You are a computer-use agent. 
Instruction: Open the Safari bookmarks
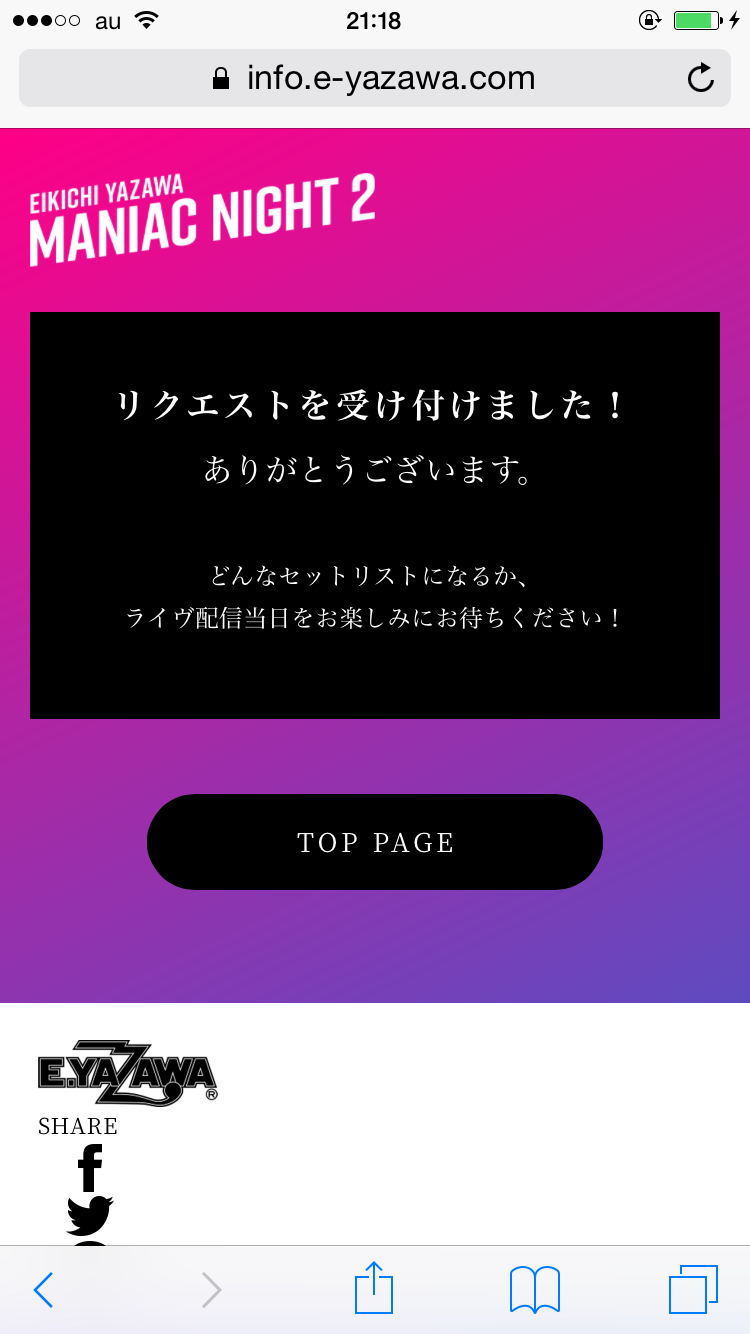pos(535,1290)
